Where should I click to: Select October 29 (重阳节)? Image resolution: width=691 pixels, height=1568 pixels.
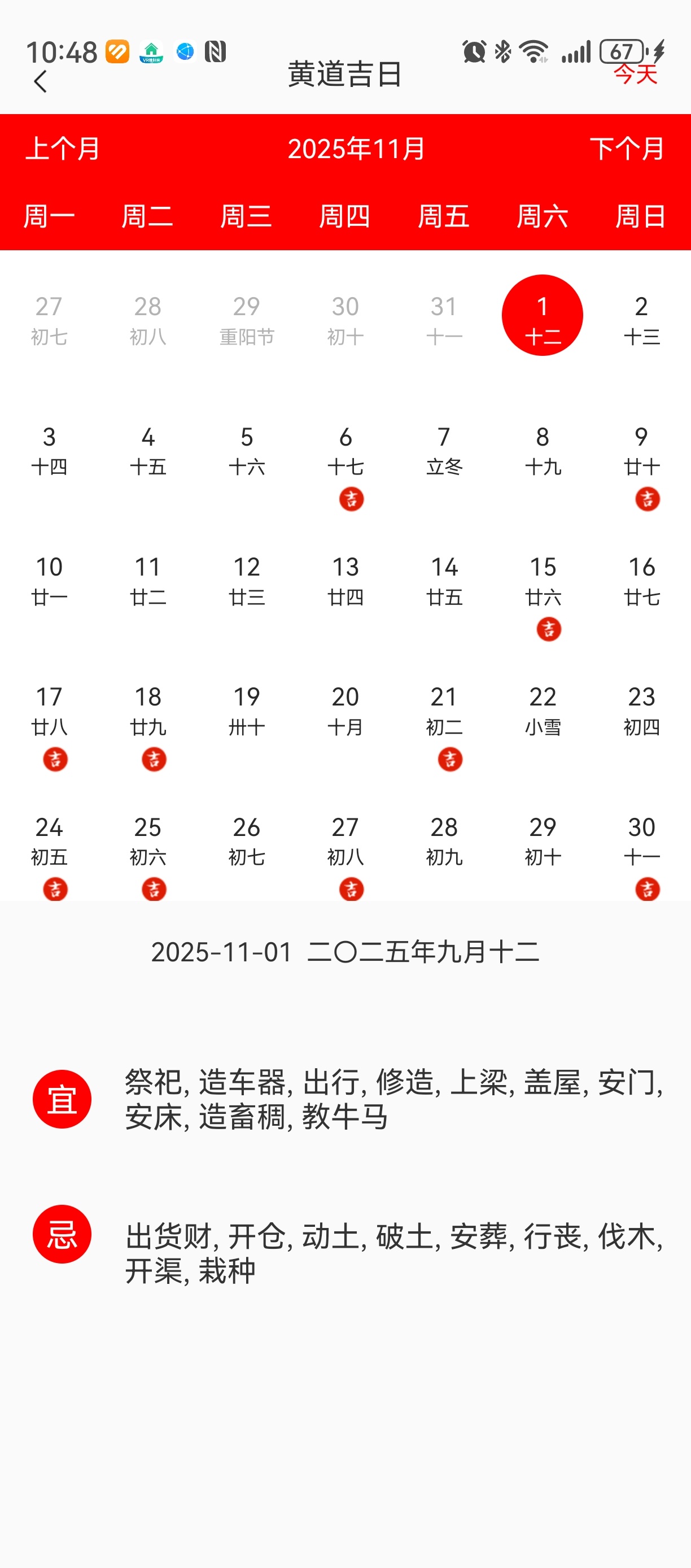pyautogui.click(x=246, y=320)
